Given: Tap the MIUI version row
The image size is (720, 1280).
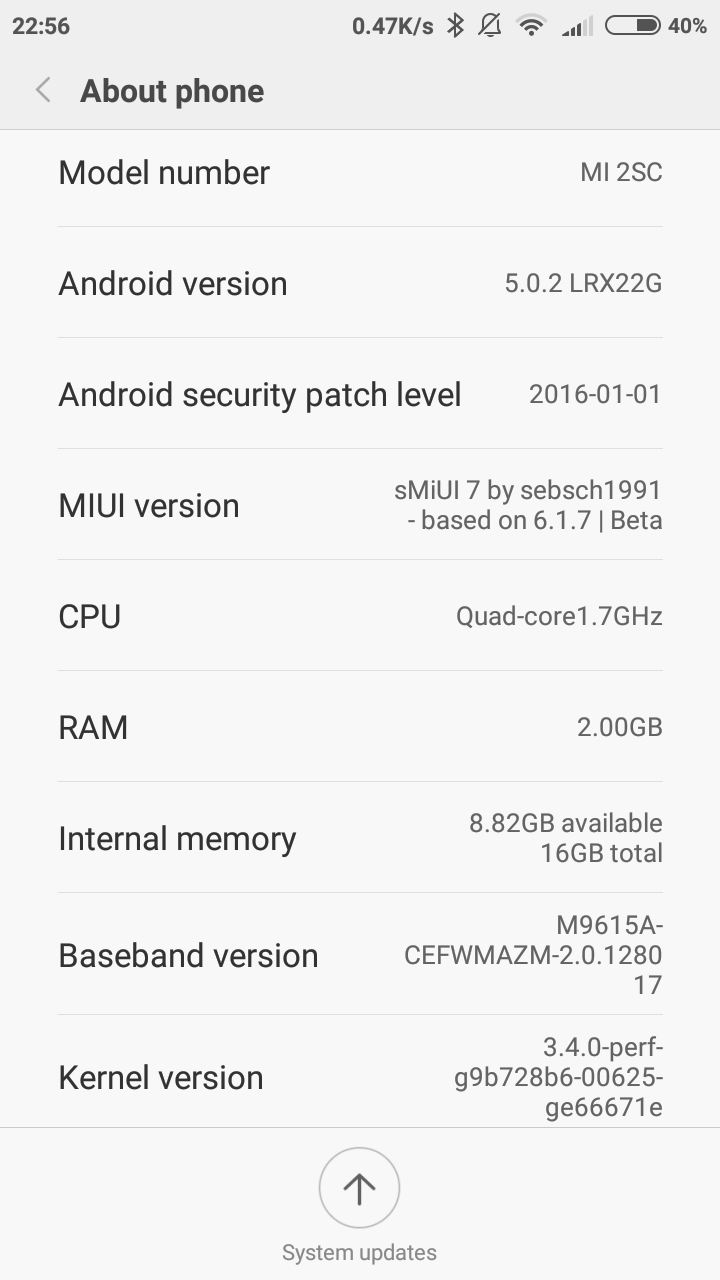Looking at the screenshot, I should (360, 505).
